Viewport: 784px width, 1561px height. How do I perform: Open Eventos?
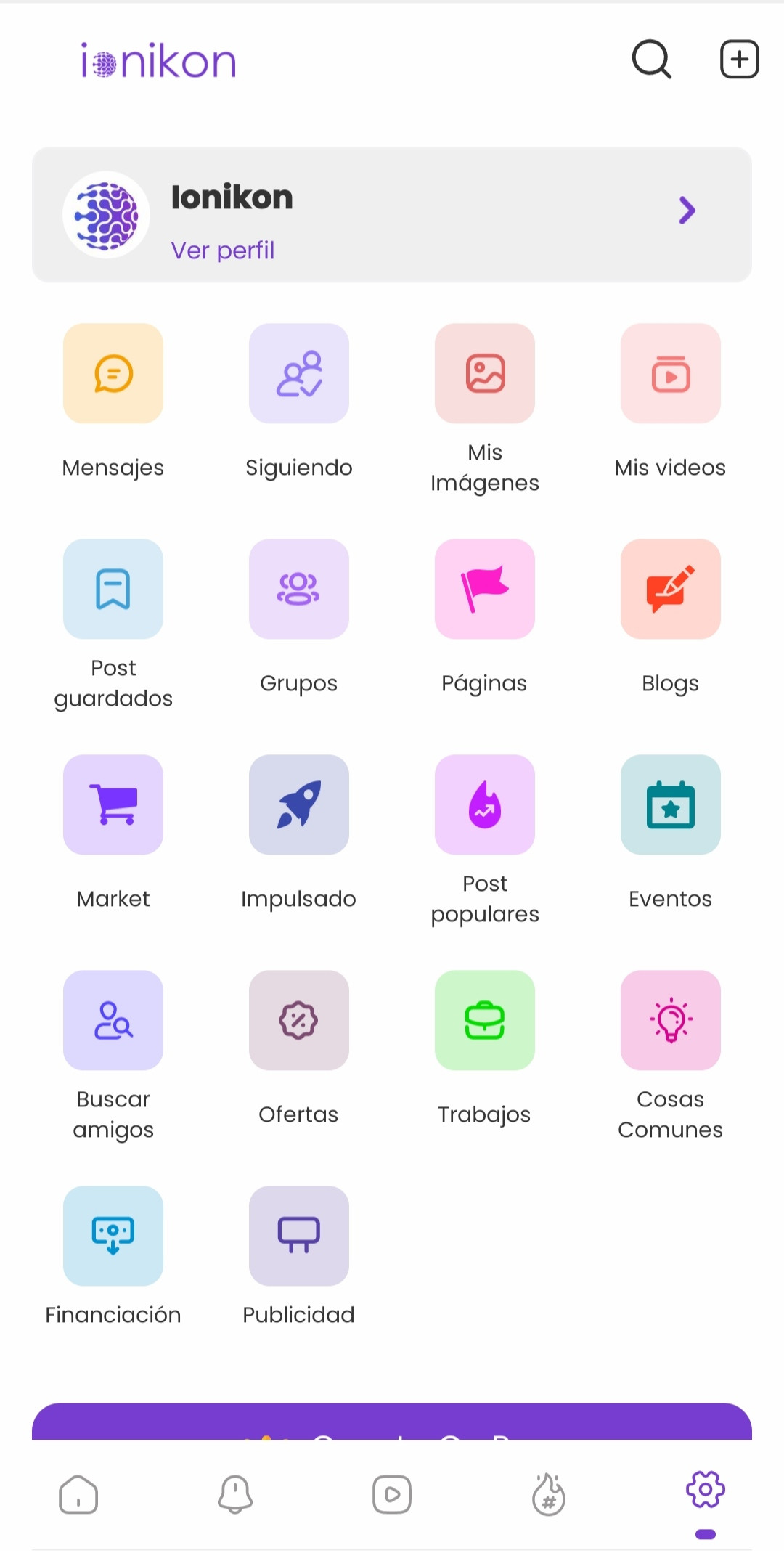pos(670,805)
